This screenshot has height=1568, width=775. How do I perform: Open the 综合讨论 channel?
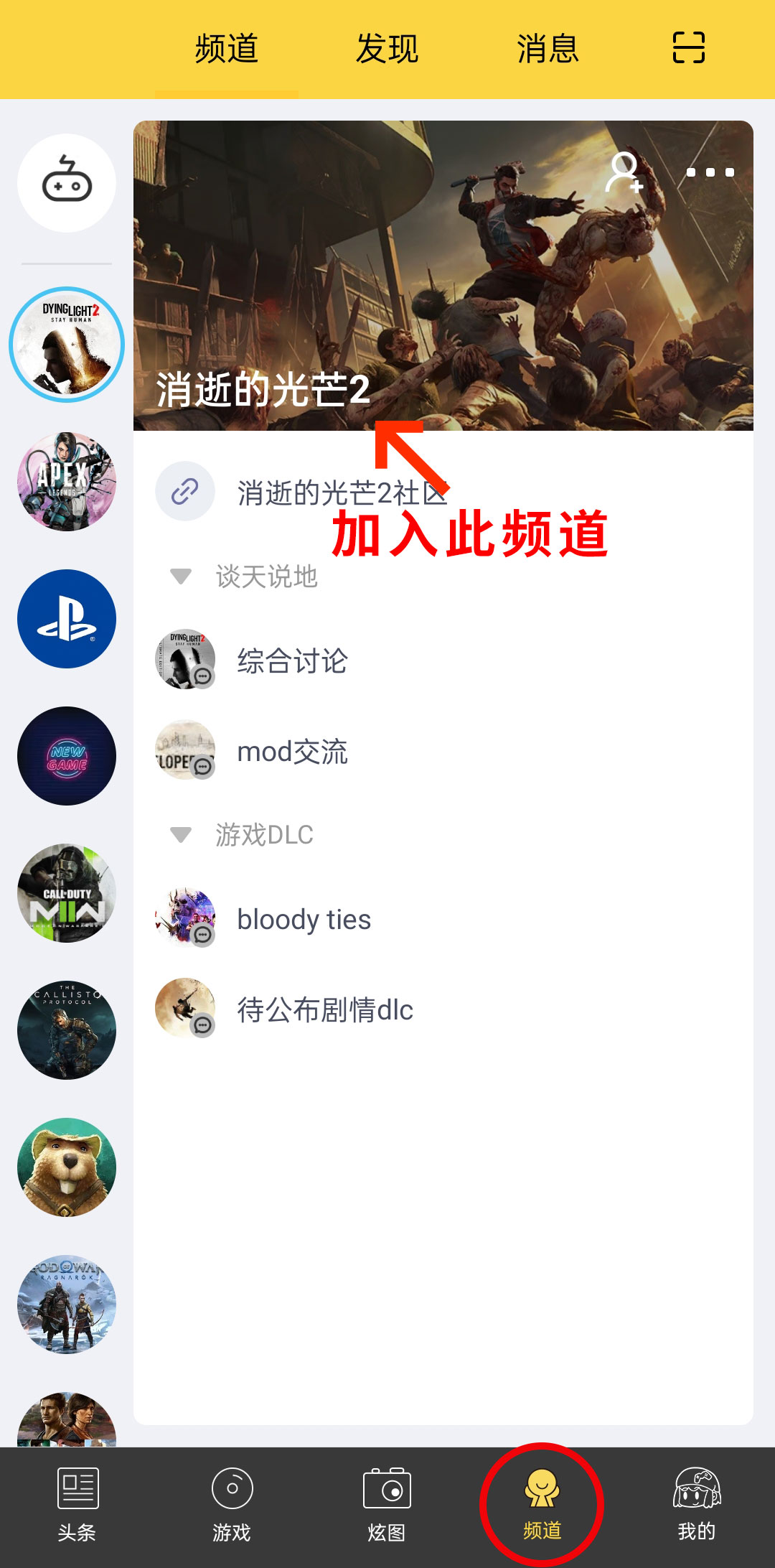tap(292, 661)
